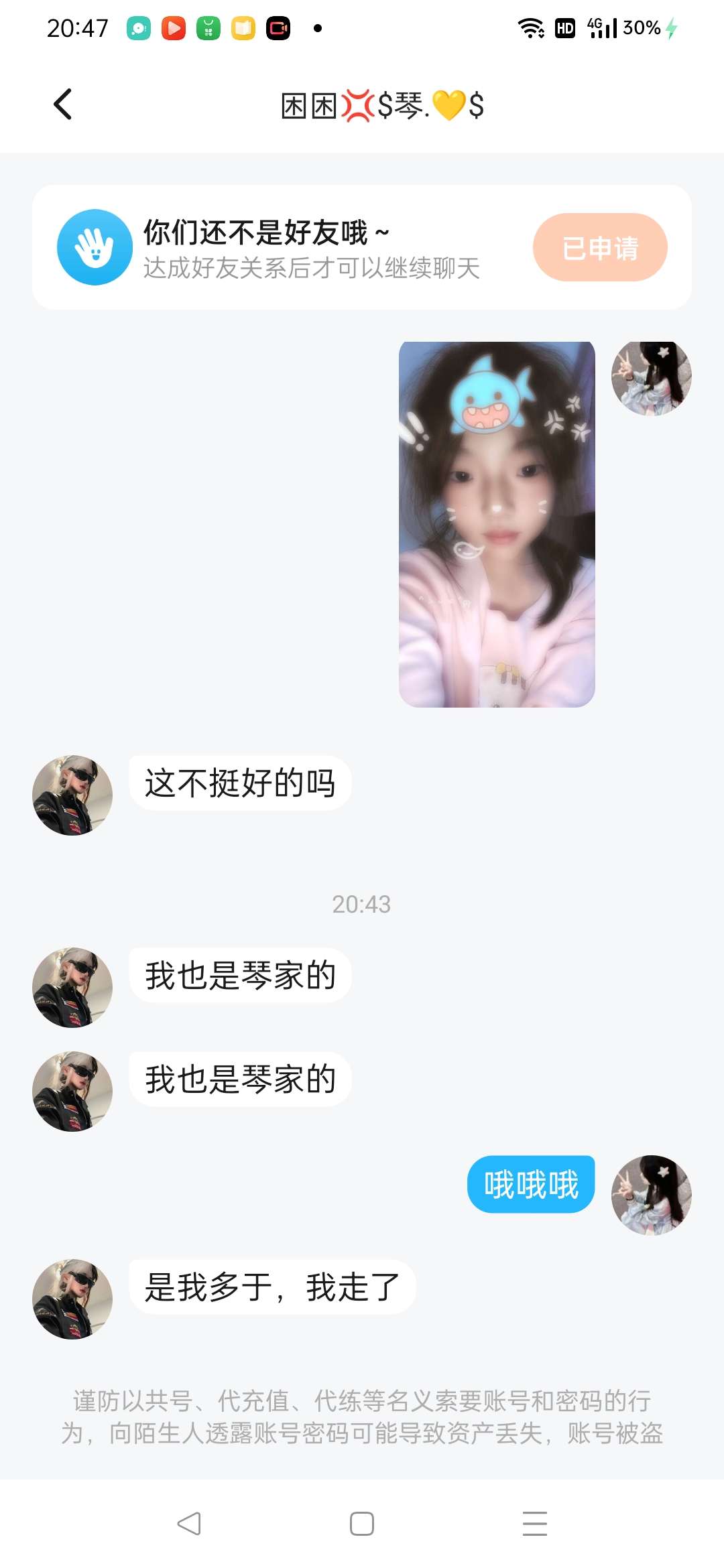Tap the 已申请 friend request button
Image resolution: width=724 pixels, height=1568 pixels.
pyautogui.click(x=600, y=247)
